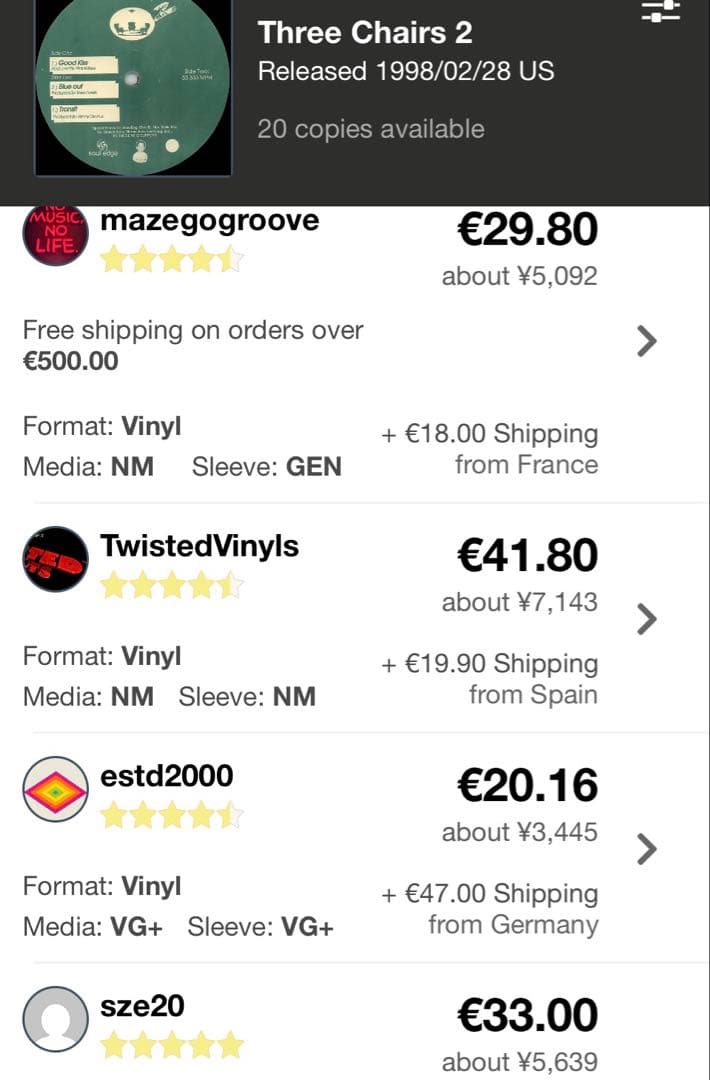Open the Three Chairs 2 cover thumbnail
710x1080 pixels.
point(133,88)
